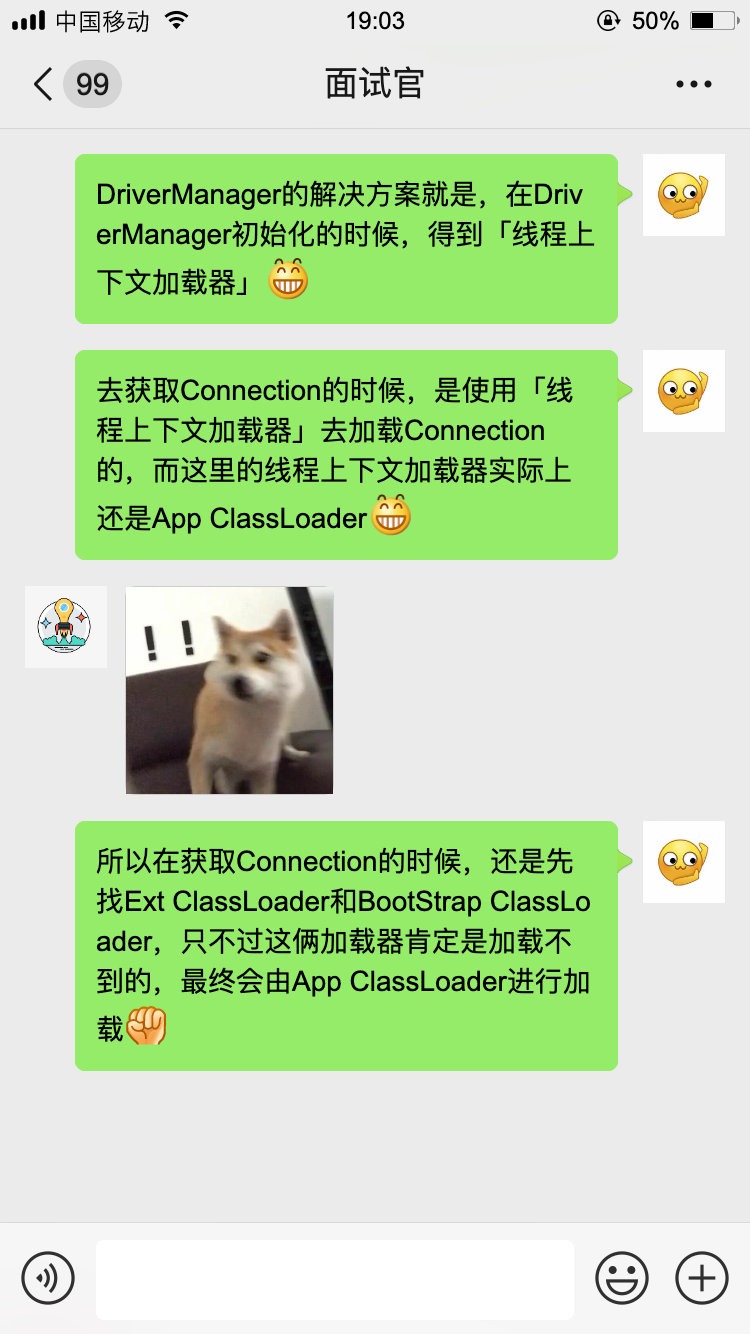The height and width of the screenshot is (1334, 750).
Task: Tap the message text field
Action: (335, 1278)
